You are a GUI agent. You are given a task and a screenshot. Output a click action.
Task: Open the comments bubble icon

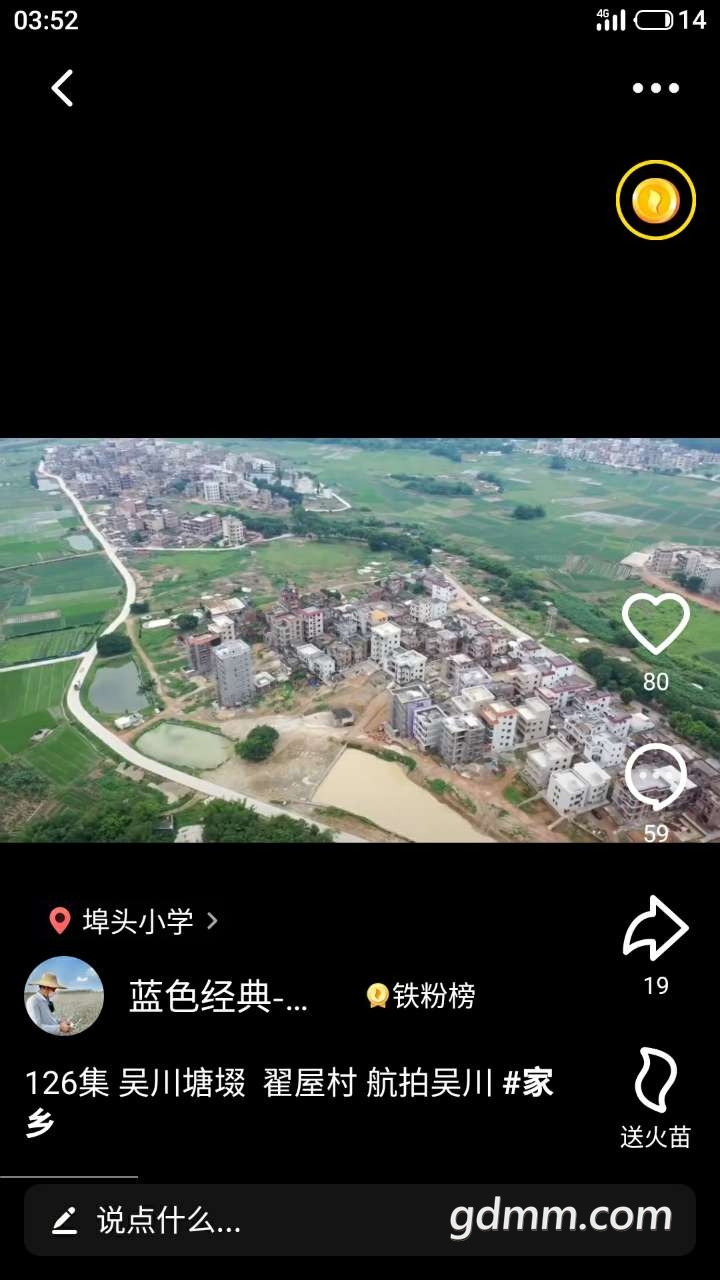click(656, 779)
